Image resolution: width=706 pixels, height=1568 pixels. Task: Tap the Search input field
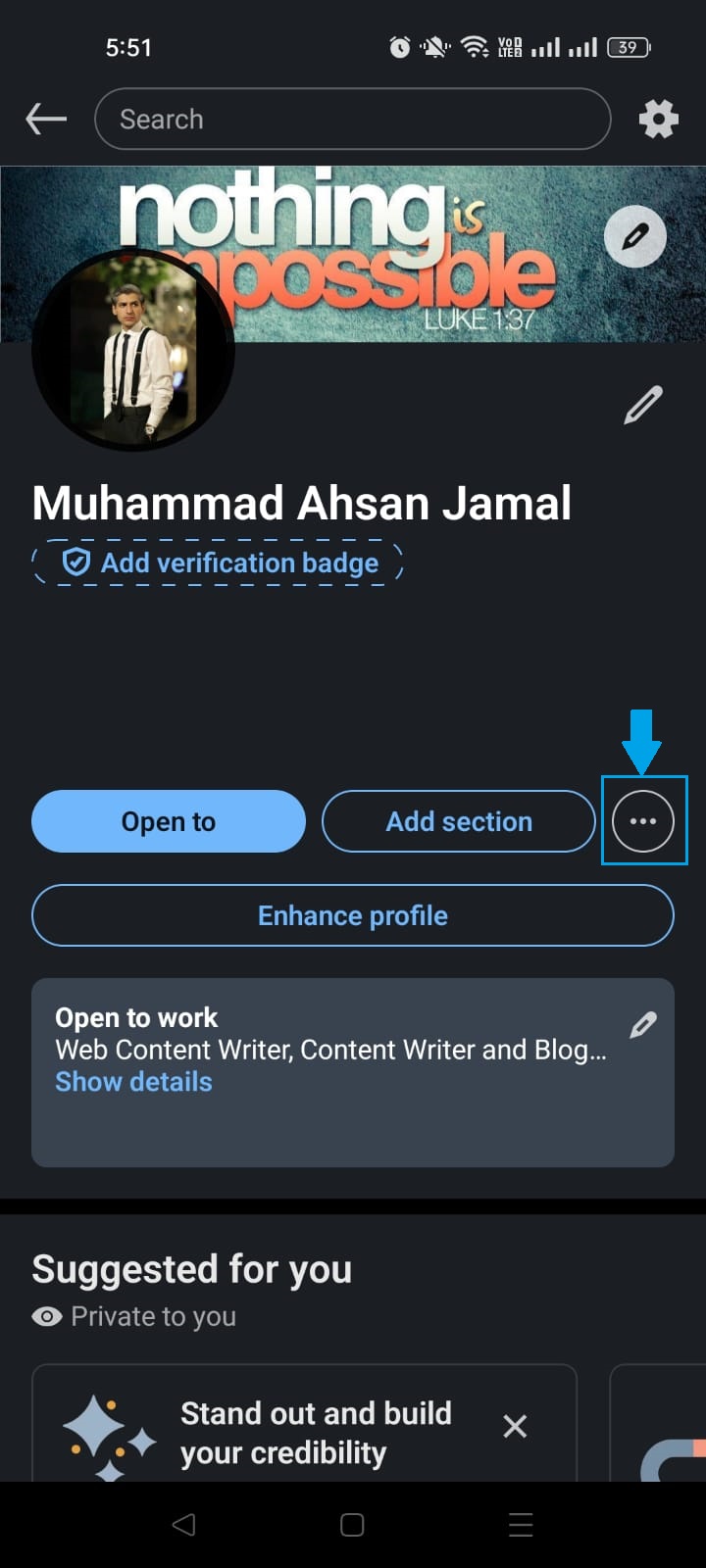tap(352, 119)
